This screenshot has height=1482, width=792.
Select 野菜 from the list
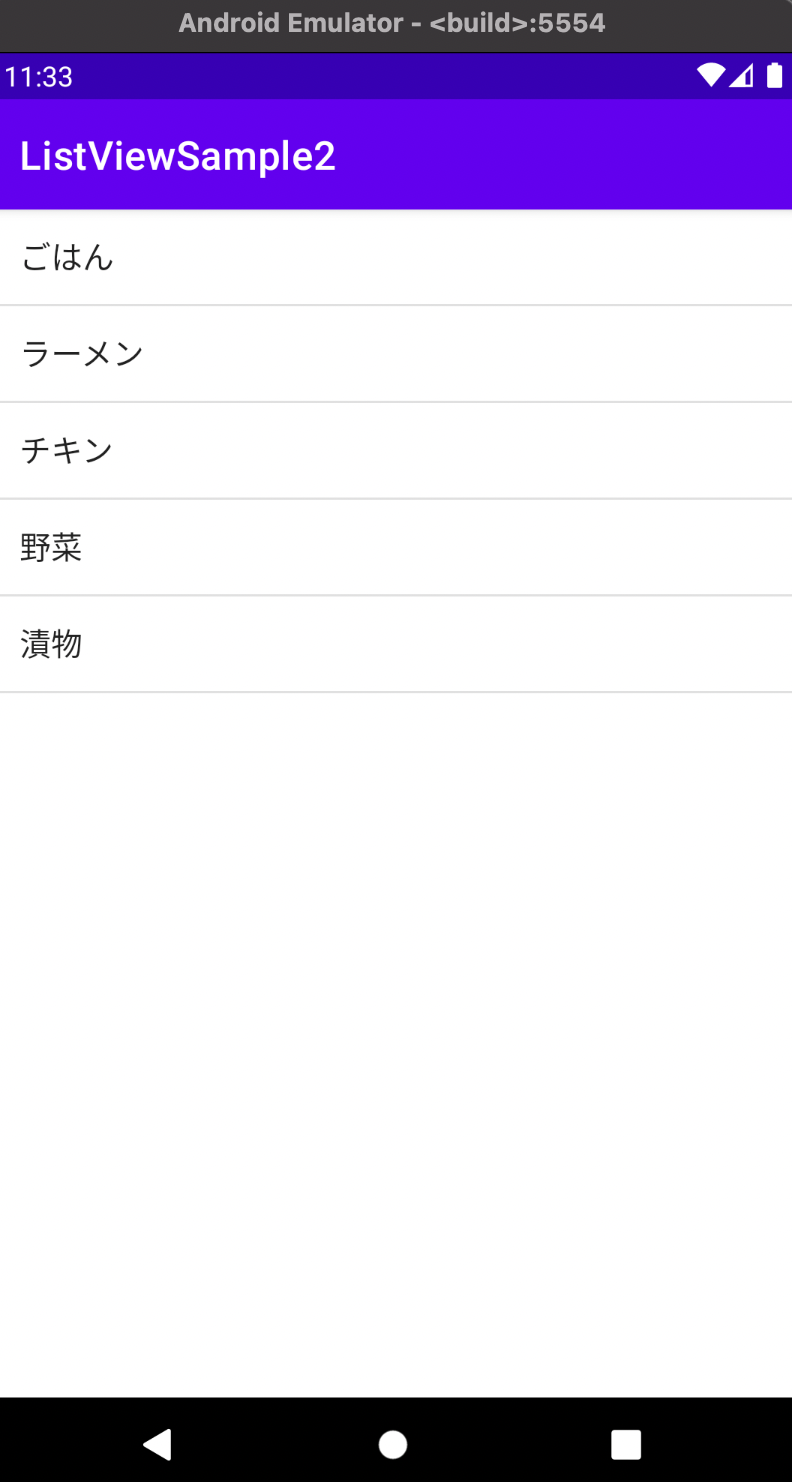click(51, 547)
